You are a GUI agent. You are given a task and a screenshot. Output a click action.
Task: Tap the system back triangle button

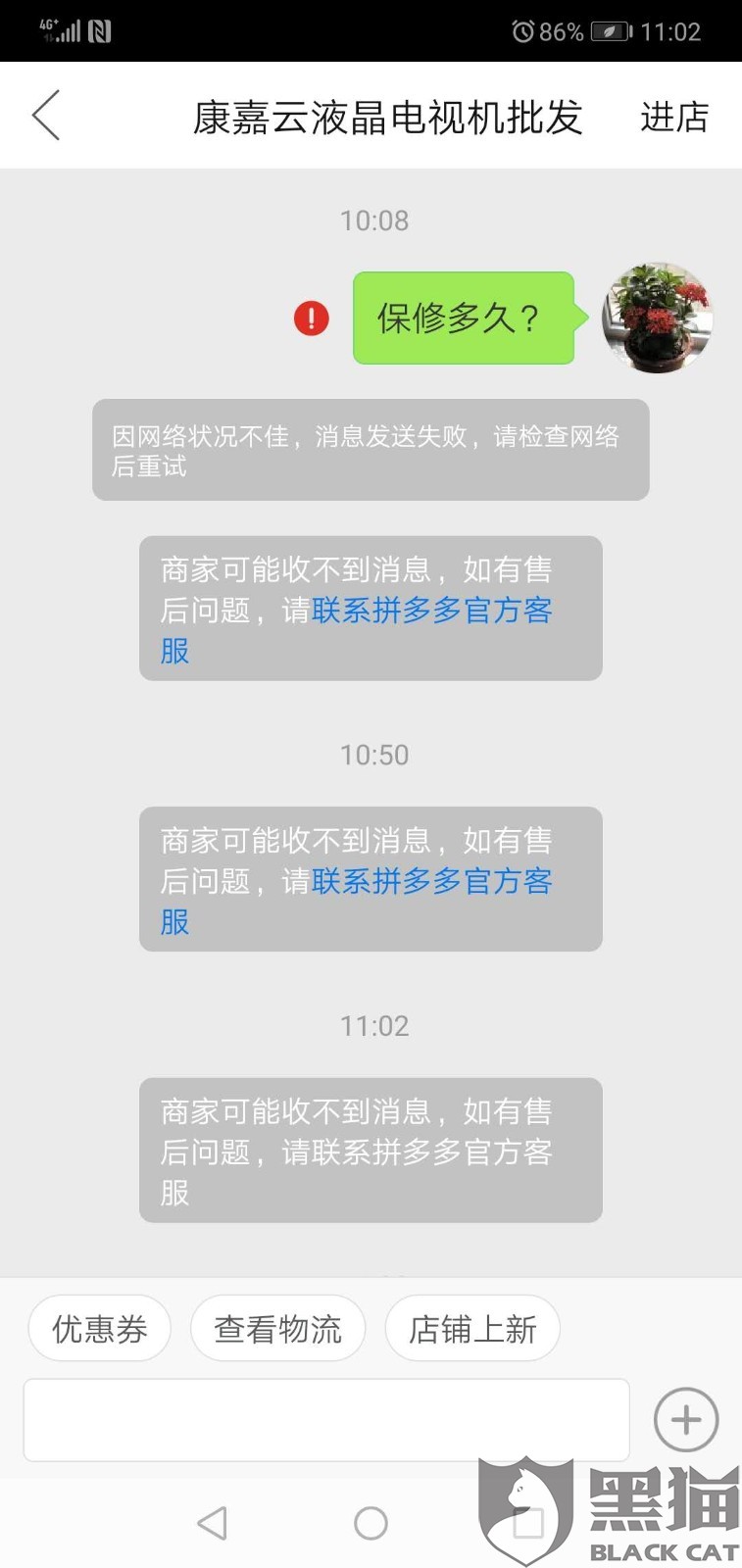(212, 1523)
